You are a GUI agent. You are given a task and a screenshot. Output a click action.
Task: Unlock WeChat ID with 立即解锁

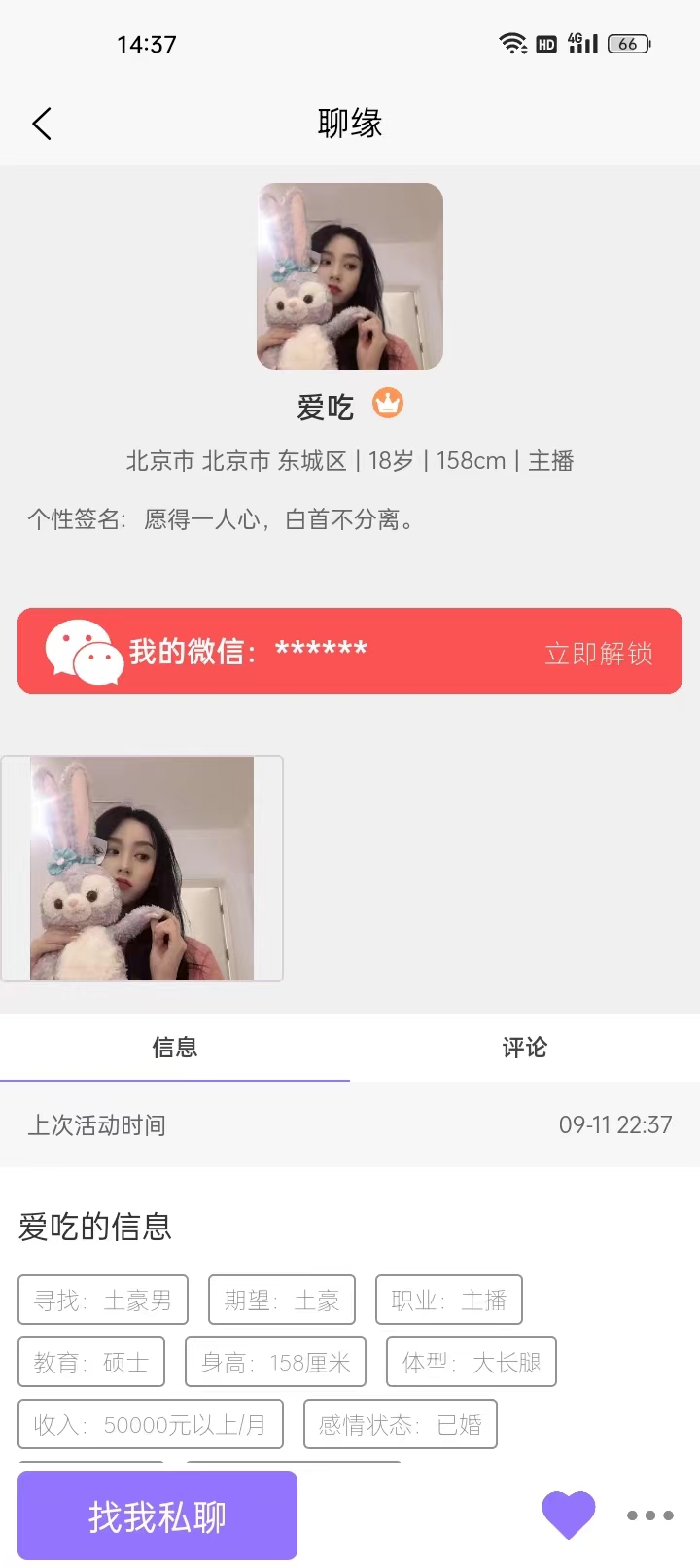point(598,653)
